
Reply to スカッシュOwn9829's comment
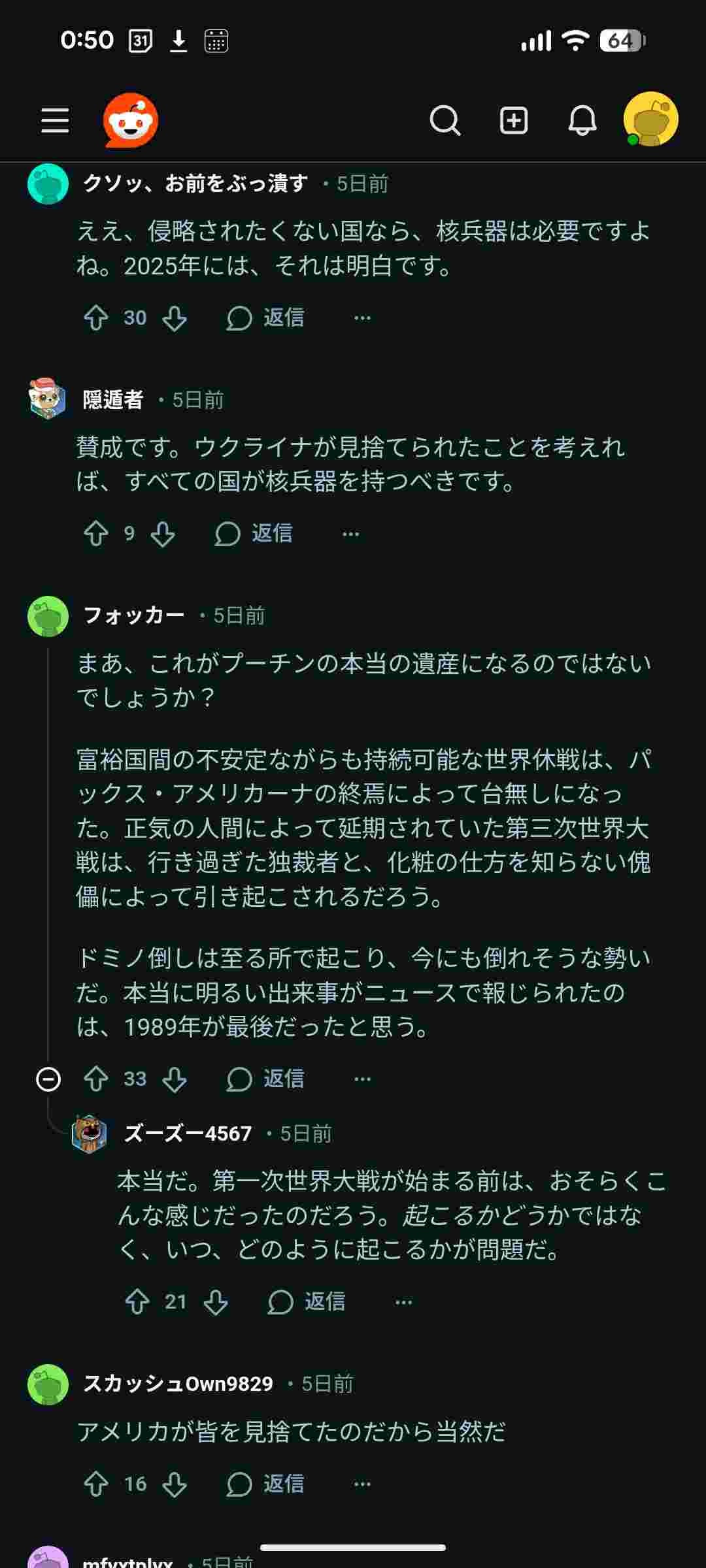[x=266, y=1484]
